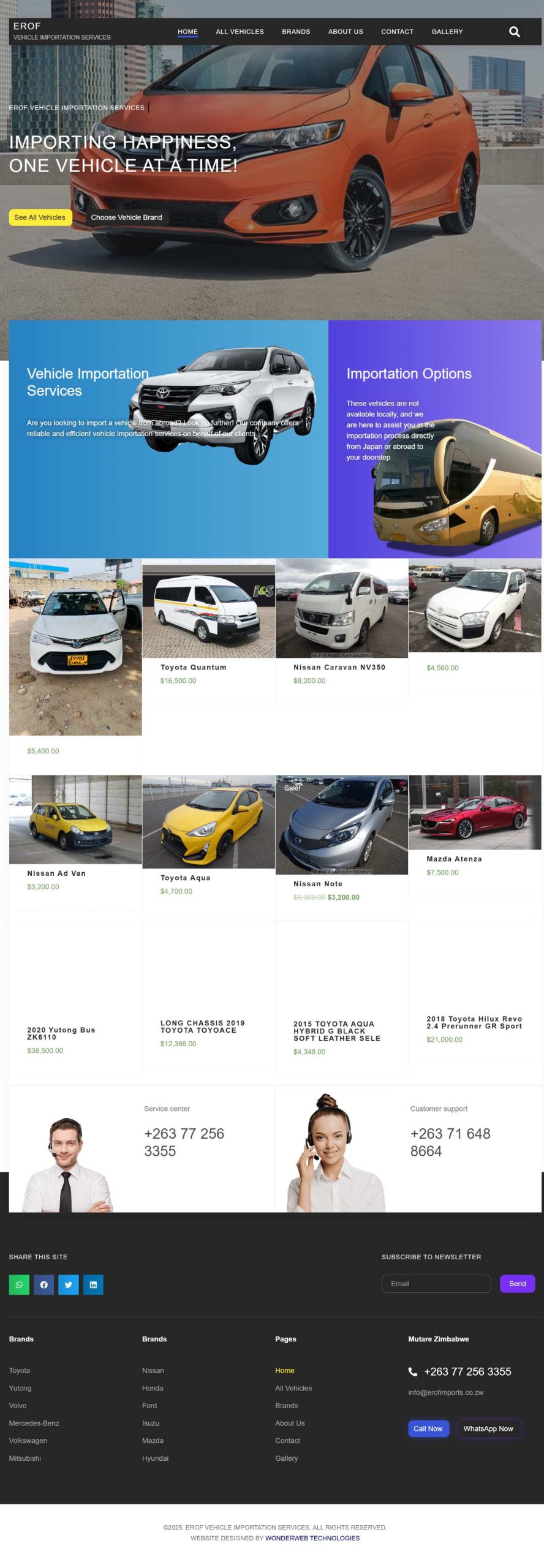Open the Nissan Note sale item

tap(317, 883)
